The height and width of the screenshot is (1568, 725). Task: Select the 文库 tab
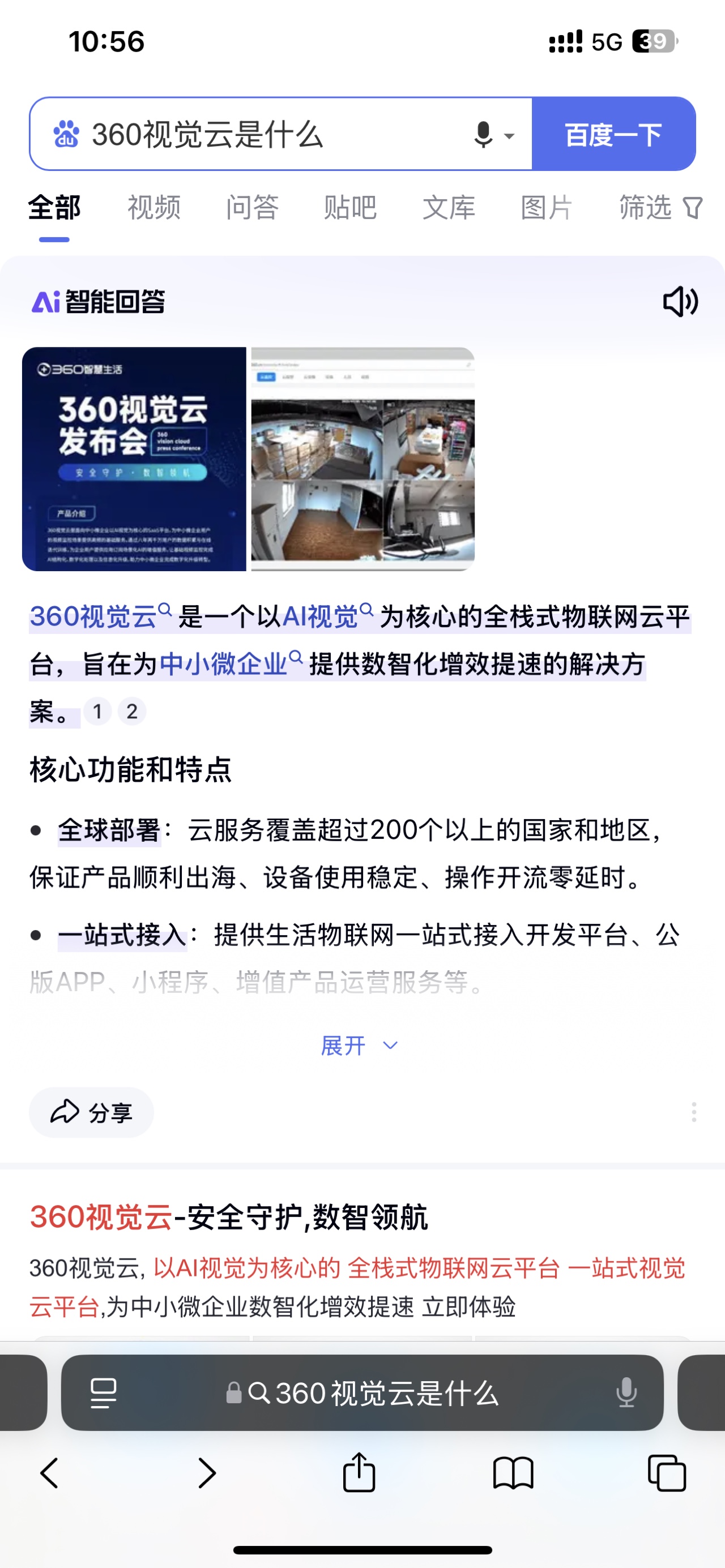(449, 208)
